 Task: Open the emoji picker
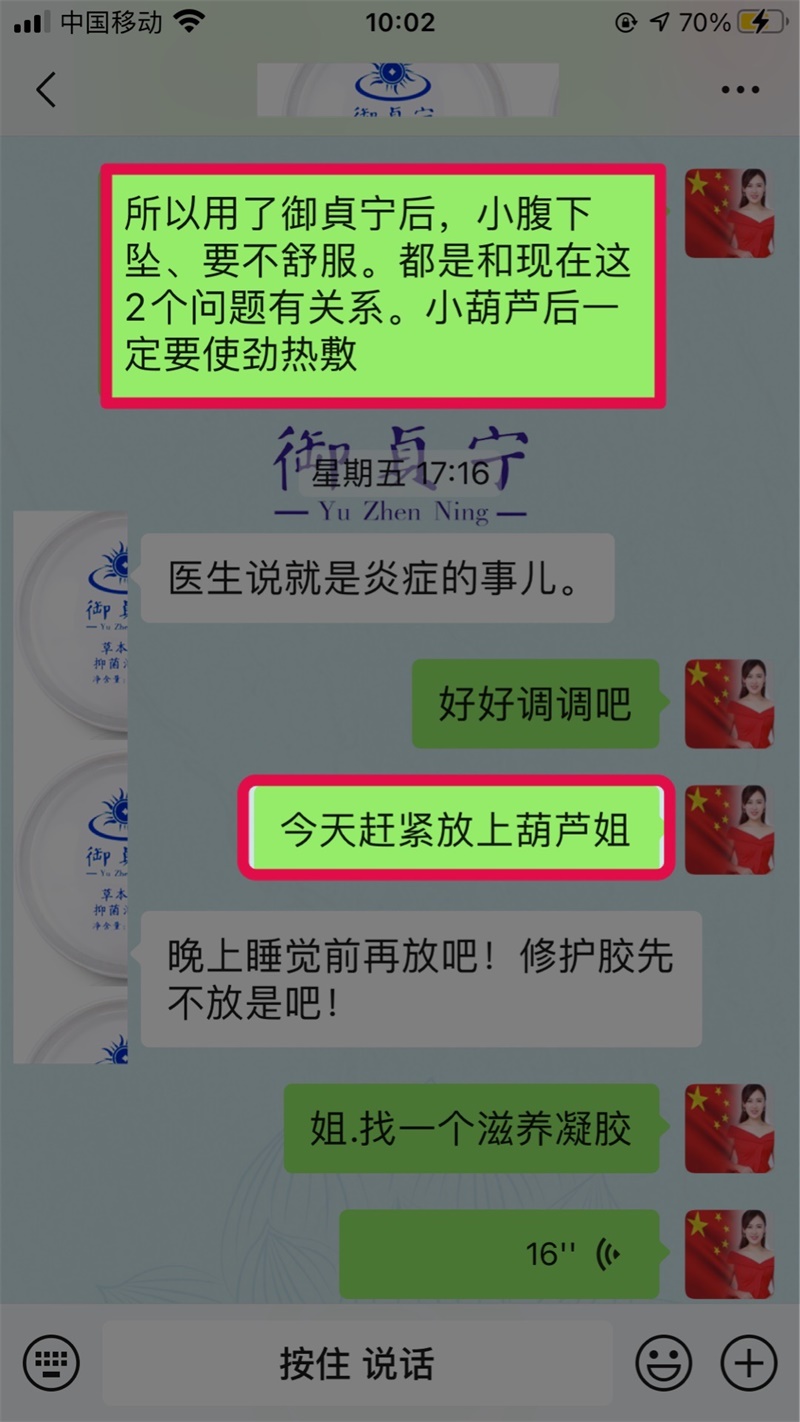pyautogui.click(x=664, y=1362)
